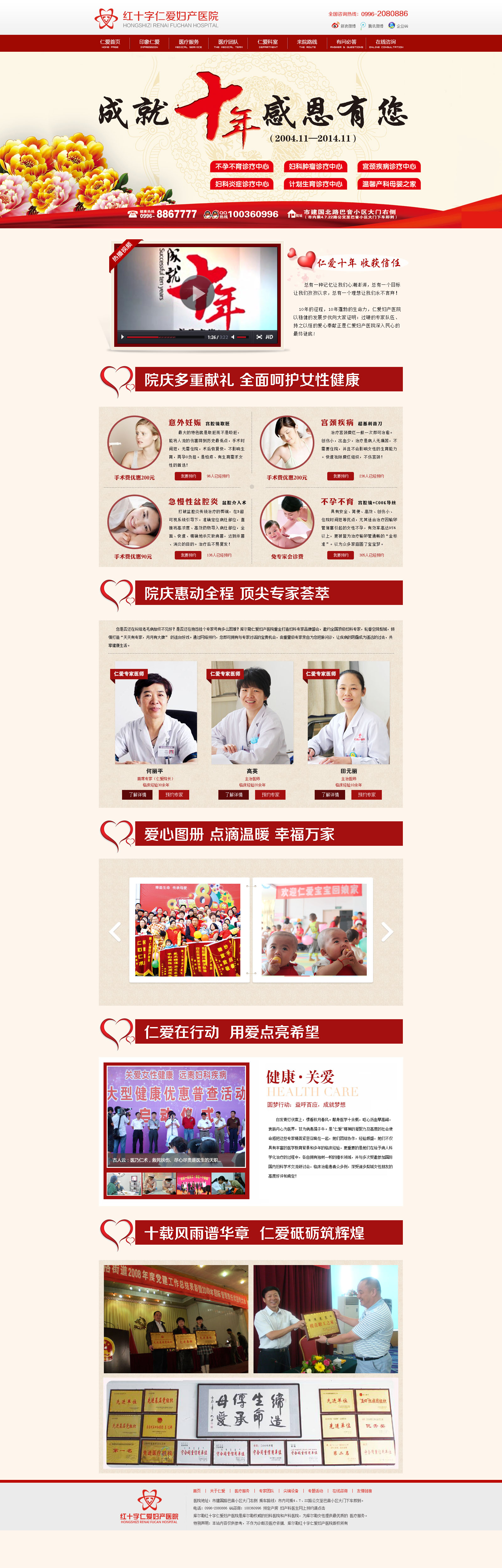
Task: View details of doctor 何丽平
Action: (x=137, y=795)
